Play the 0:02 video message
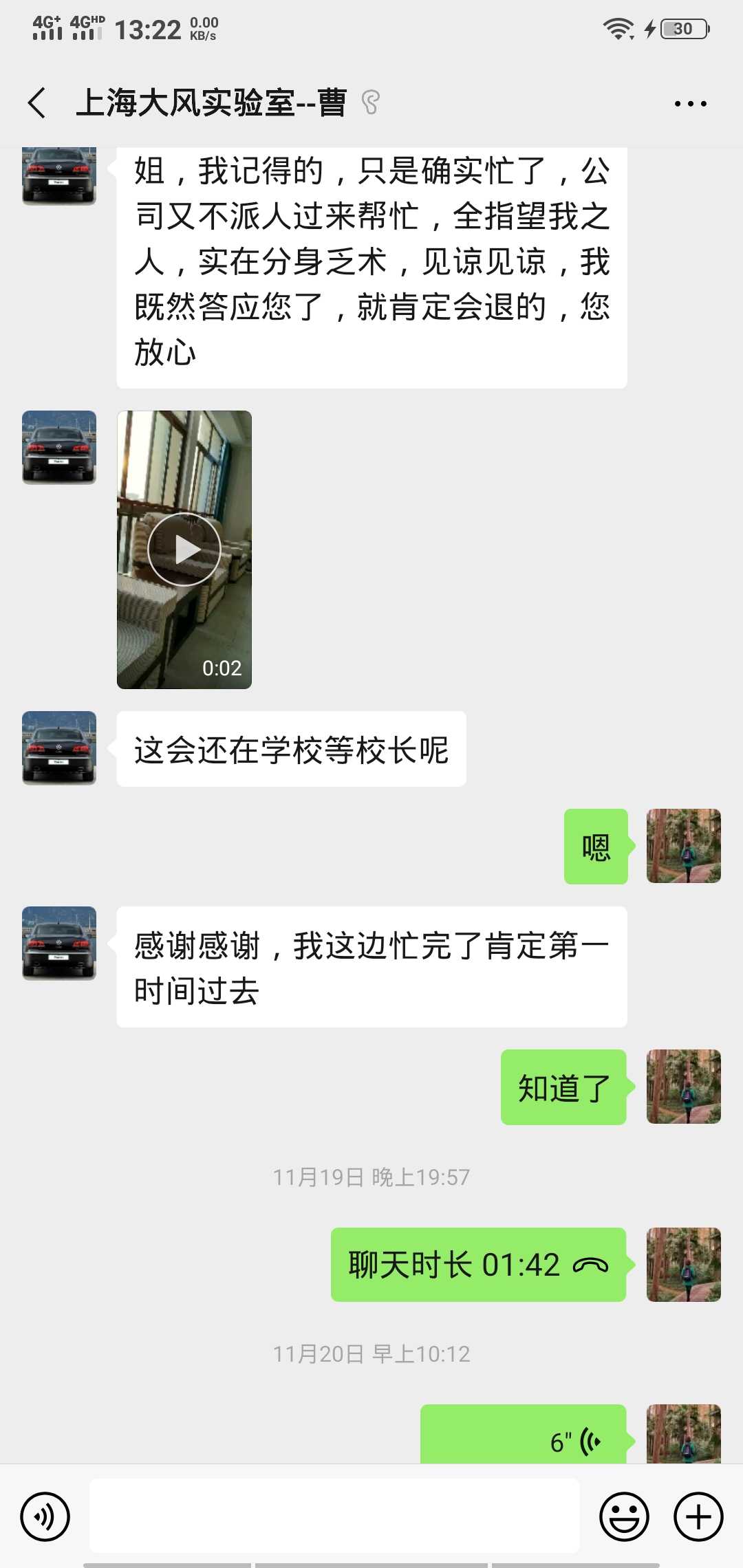Viewport: 743px width, 1568px height. click(x=184, y=549)
